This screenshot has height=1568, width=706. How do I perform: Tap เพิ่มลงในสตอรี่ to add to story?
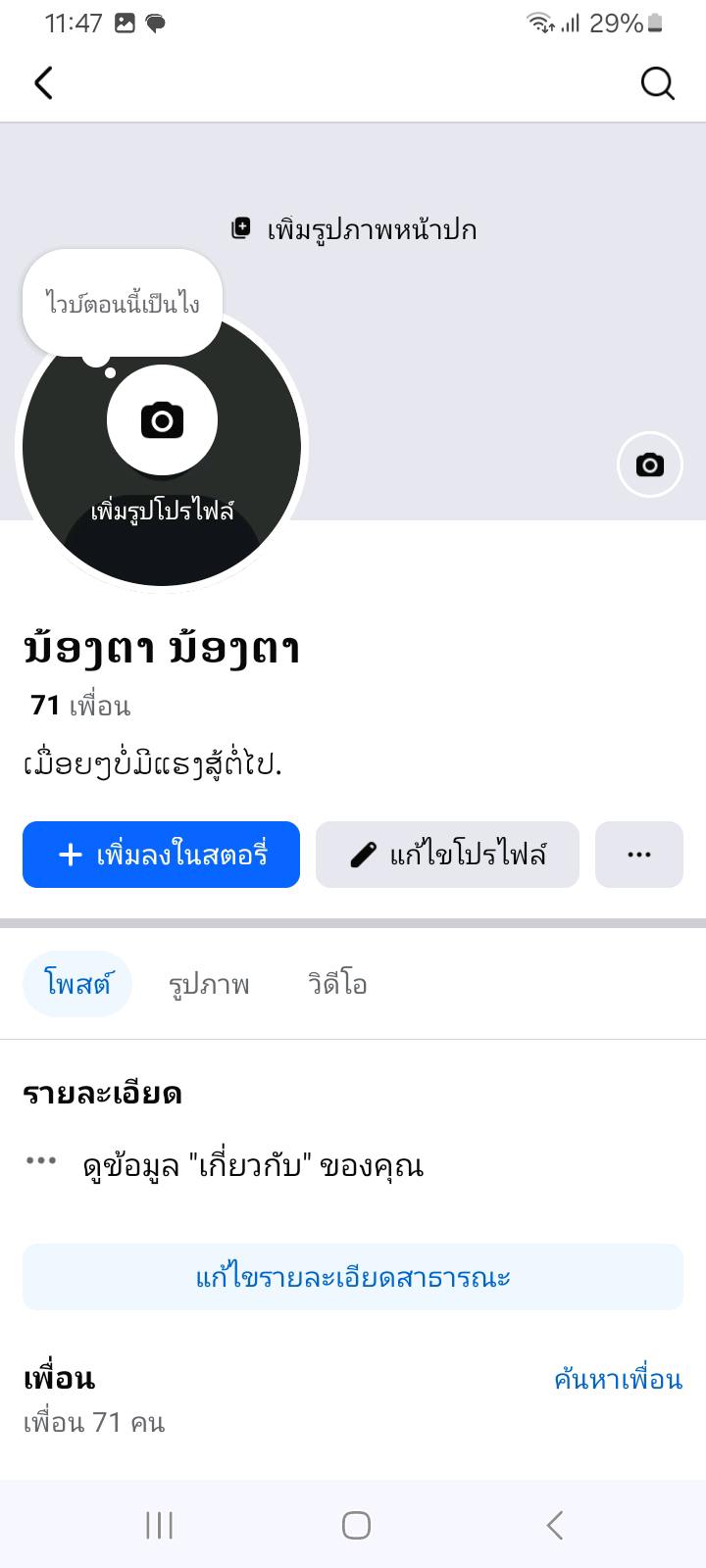161,855
